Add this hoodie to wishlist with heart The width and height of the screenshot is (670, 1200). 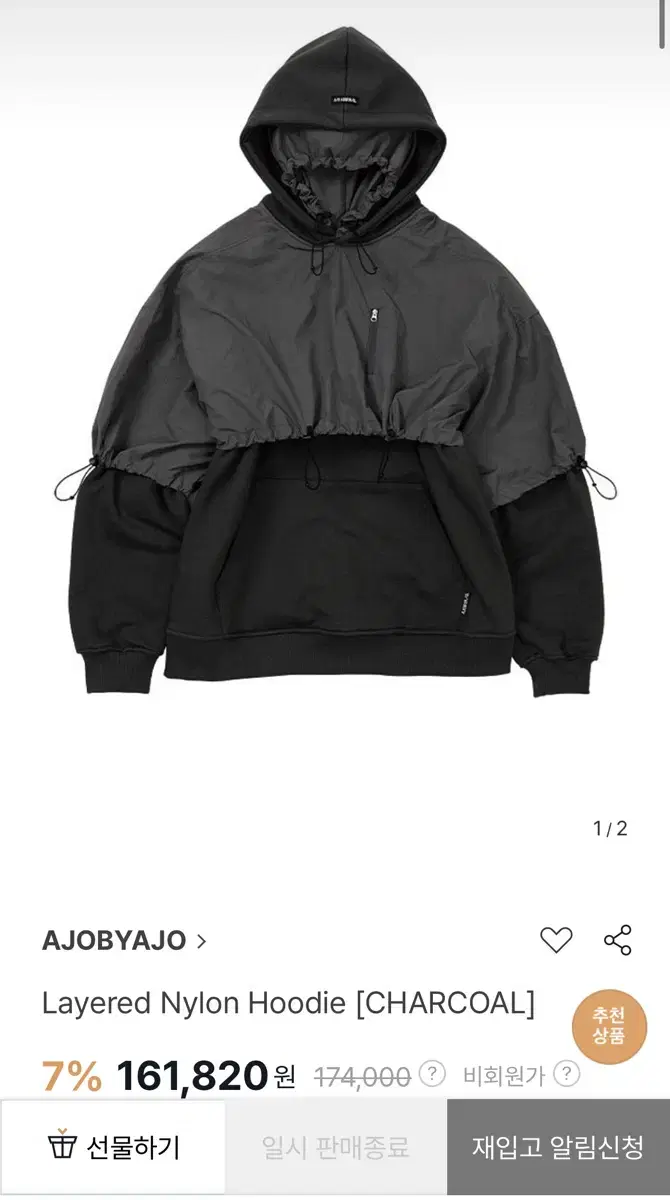[556, 940]
